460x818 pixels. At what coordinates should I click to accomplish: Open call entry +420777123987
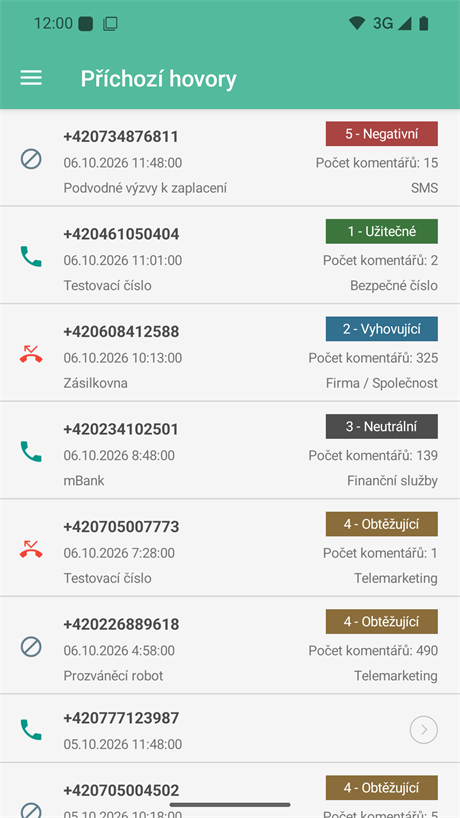[230, 729]
